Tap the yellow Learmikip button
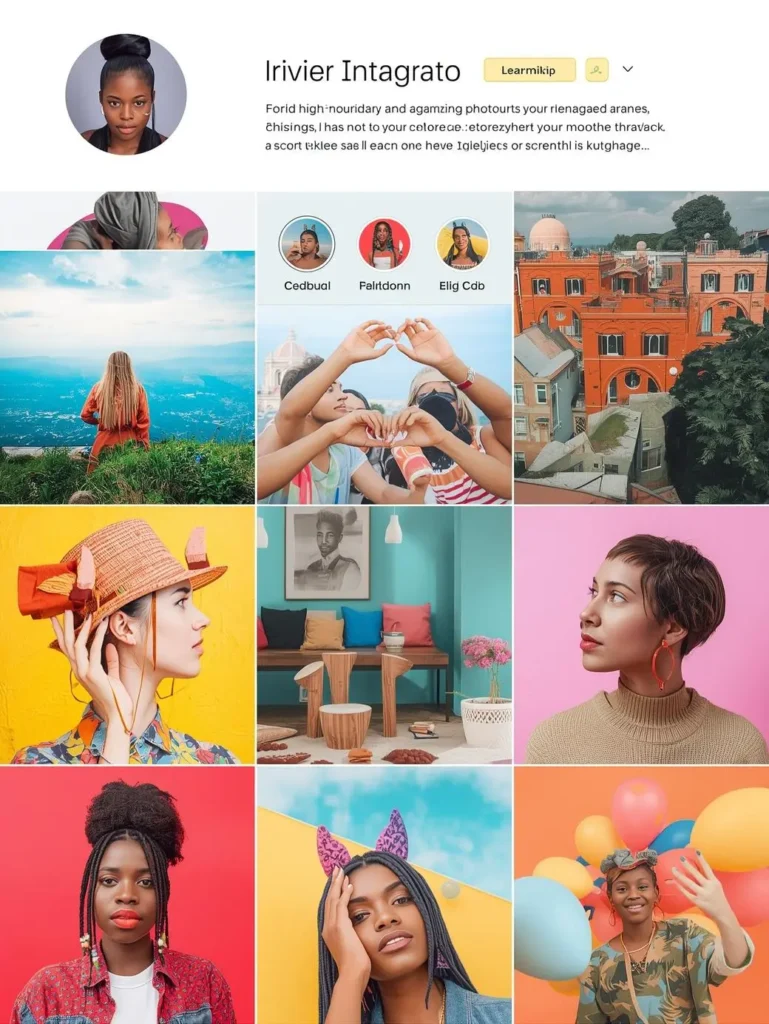769x1024 pixels. click(529, 70)
